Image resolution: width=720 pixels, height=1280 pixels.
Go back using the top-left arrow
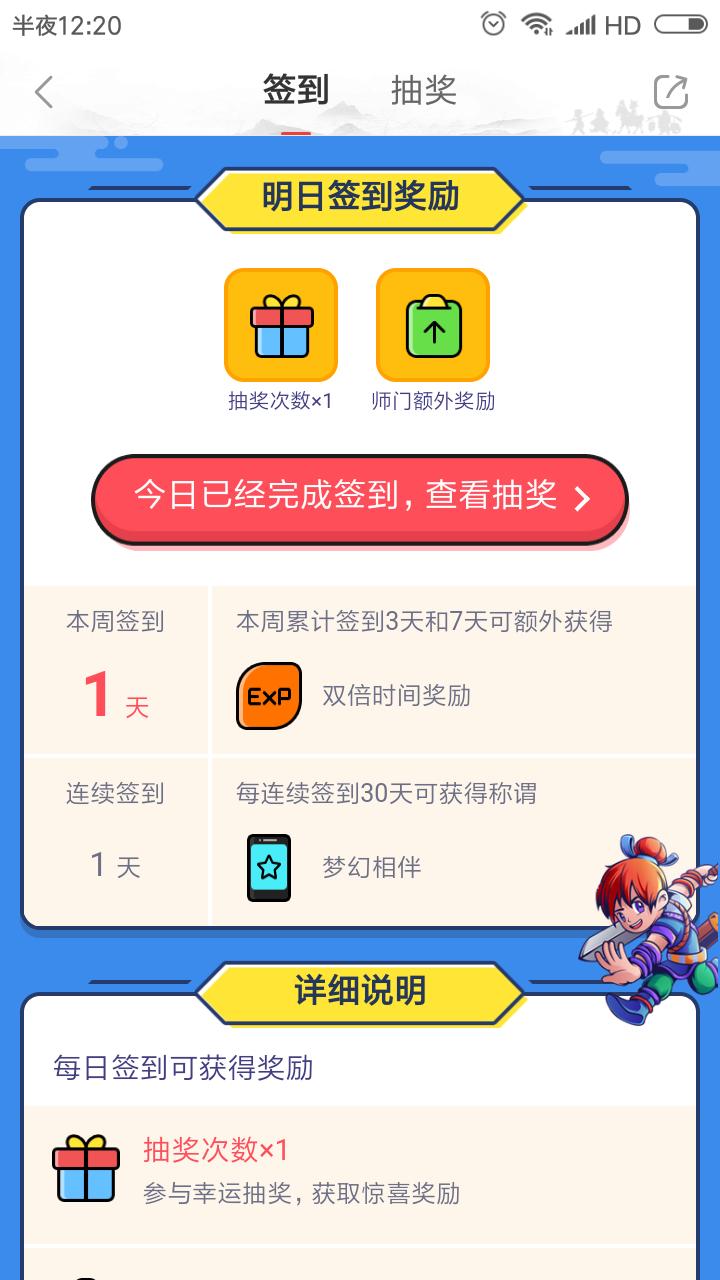point(43,92)
